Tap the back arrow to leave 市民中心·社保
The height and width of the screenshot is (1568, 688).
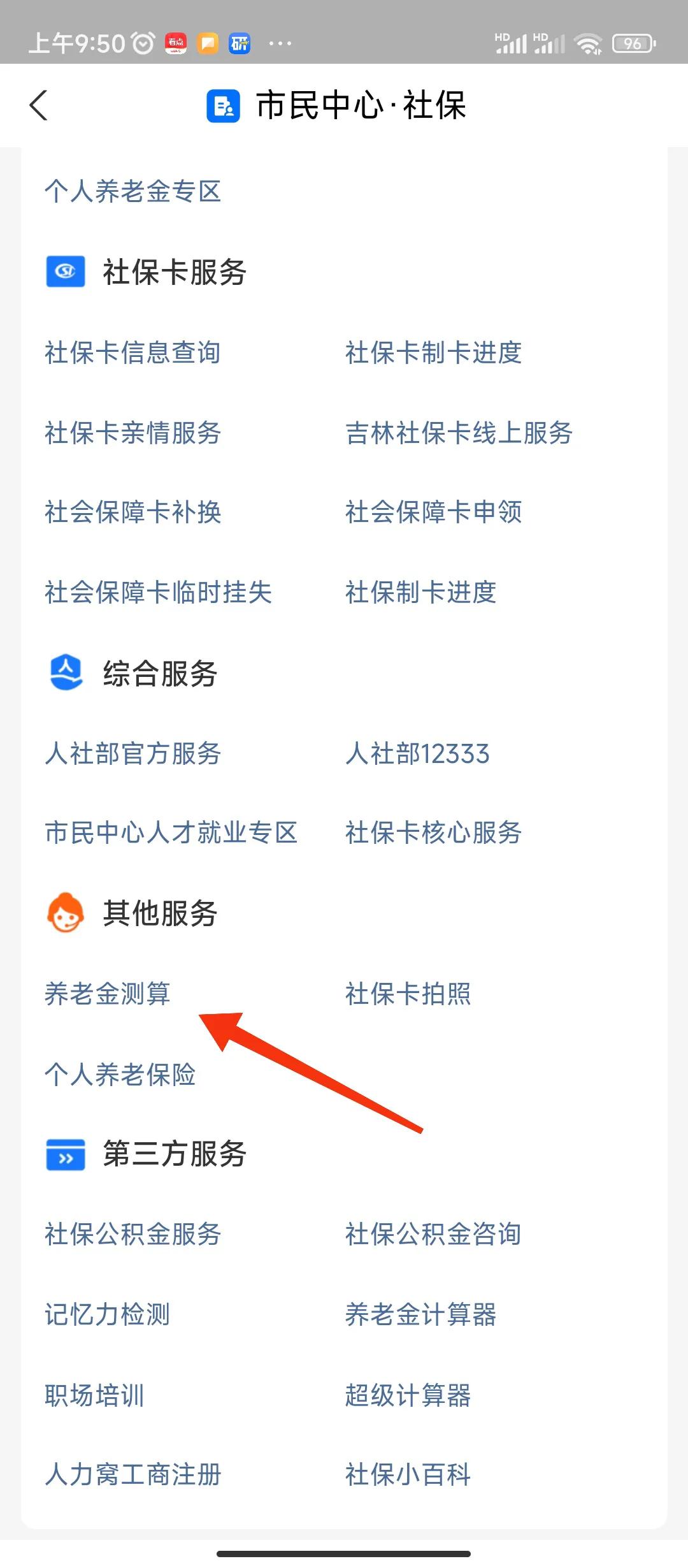pos(39,106)
